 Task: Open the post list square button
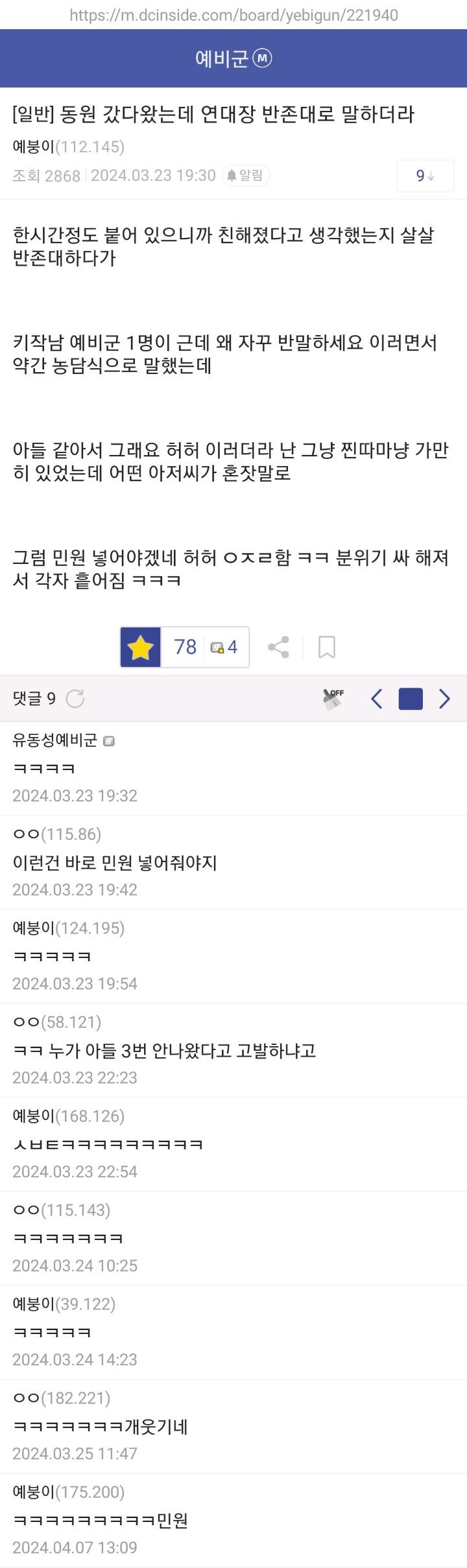[411, 699]
